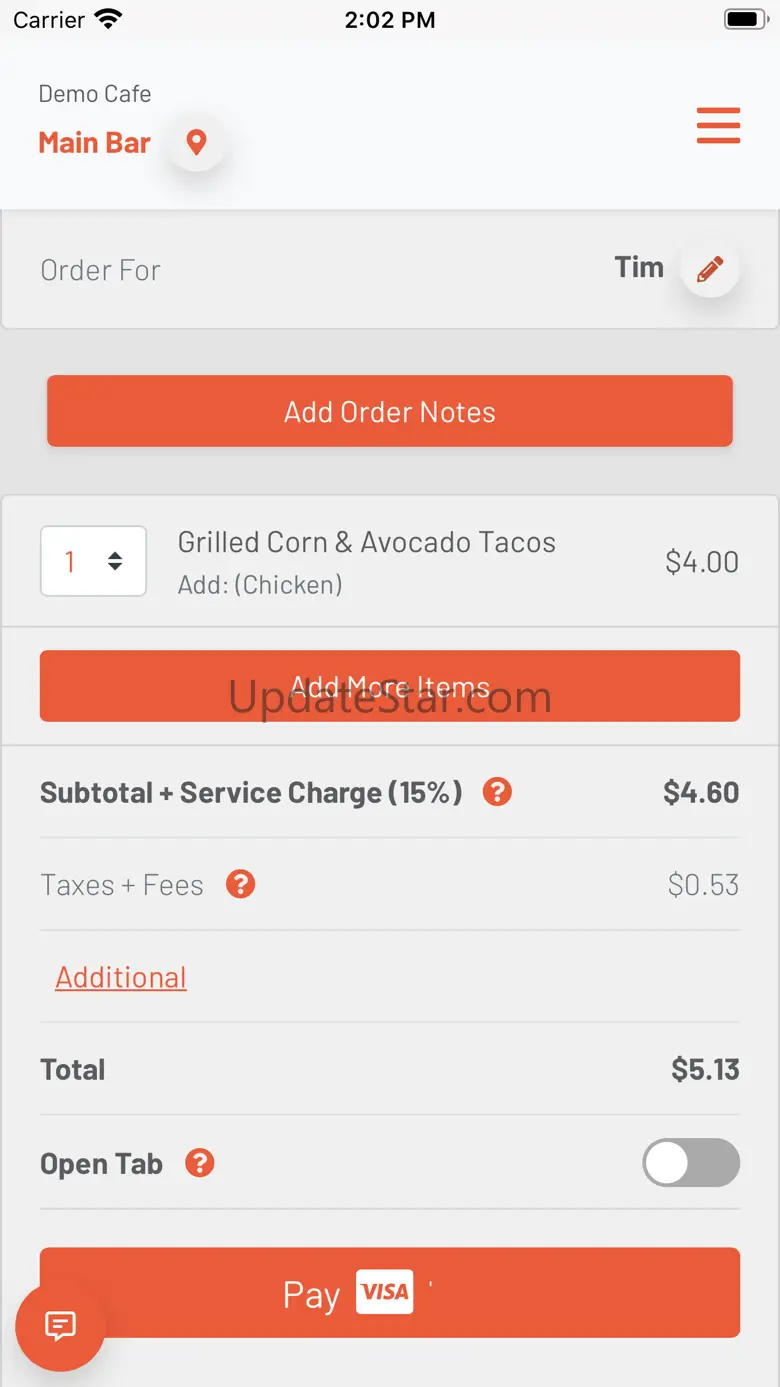
Task: Show help for Subtotal + Service Charge
Action: point(497,792)
